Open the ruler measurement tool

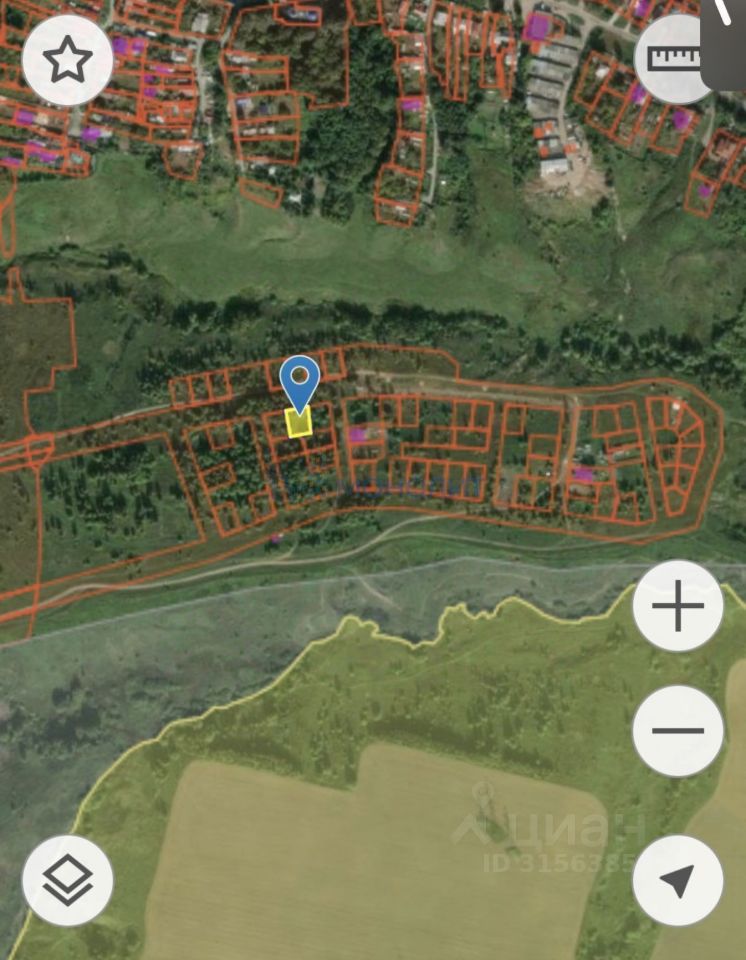(x=677, y=58)
